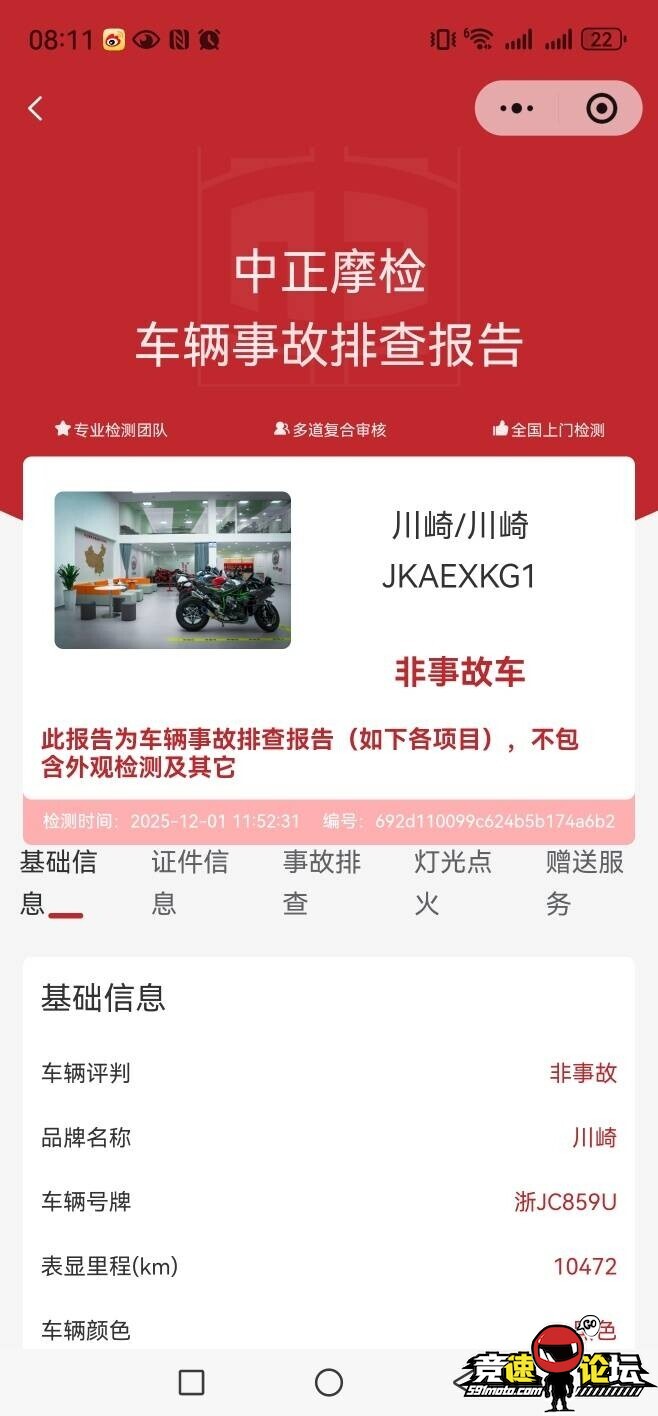Go back with the top-left arrow
The width and height of the screenshot is (658, 1416).
36,108
